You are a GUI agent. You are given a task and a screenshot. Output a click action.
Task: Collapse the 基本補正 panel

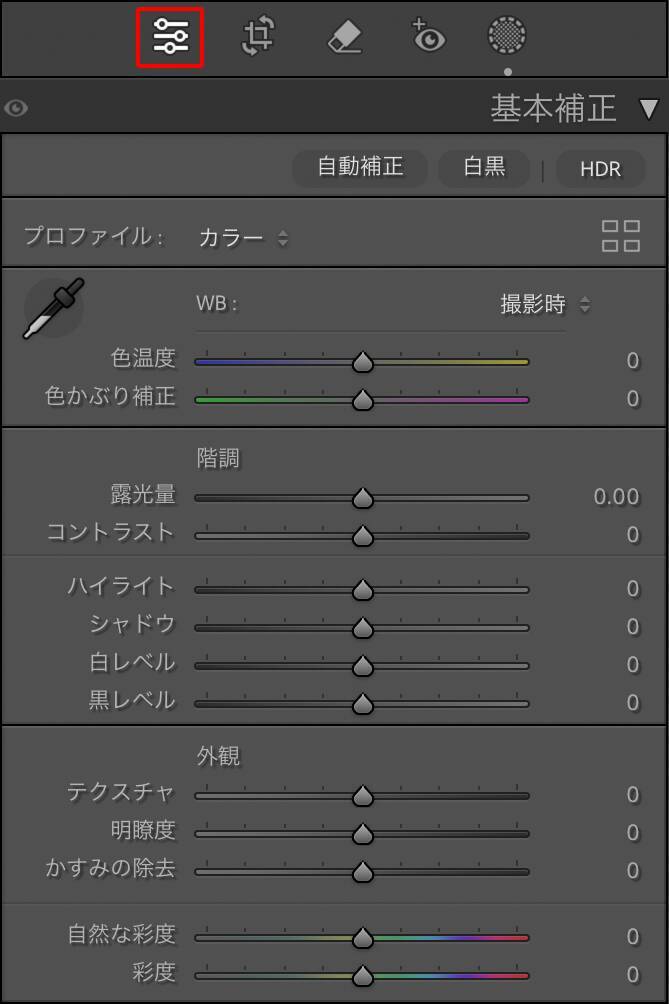(649, 108)
